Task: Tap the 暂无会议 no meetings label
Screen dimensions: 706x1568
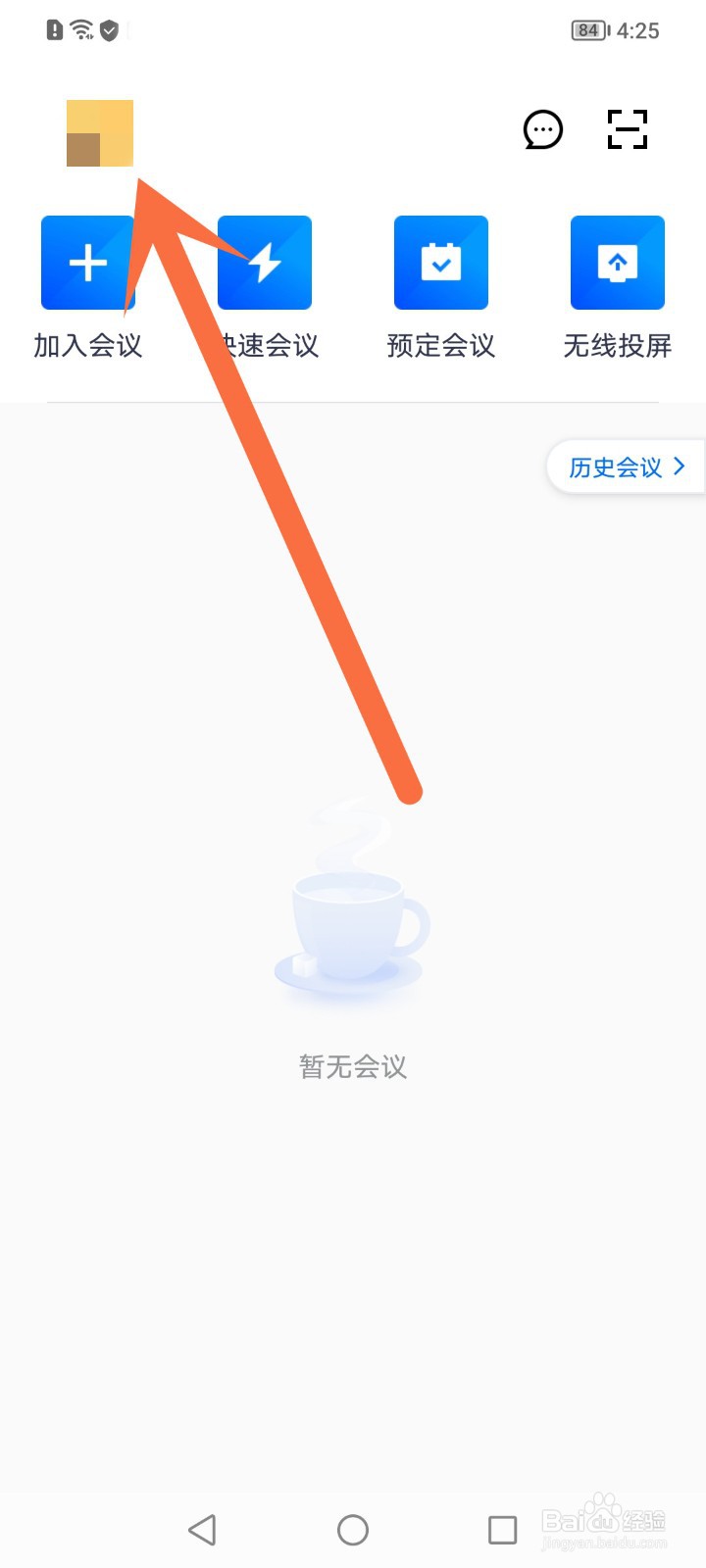Action: tap(353, 1066)
